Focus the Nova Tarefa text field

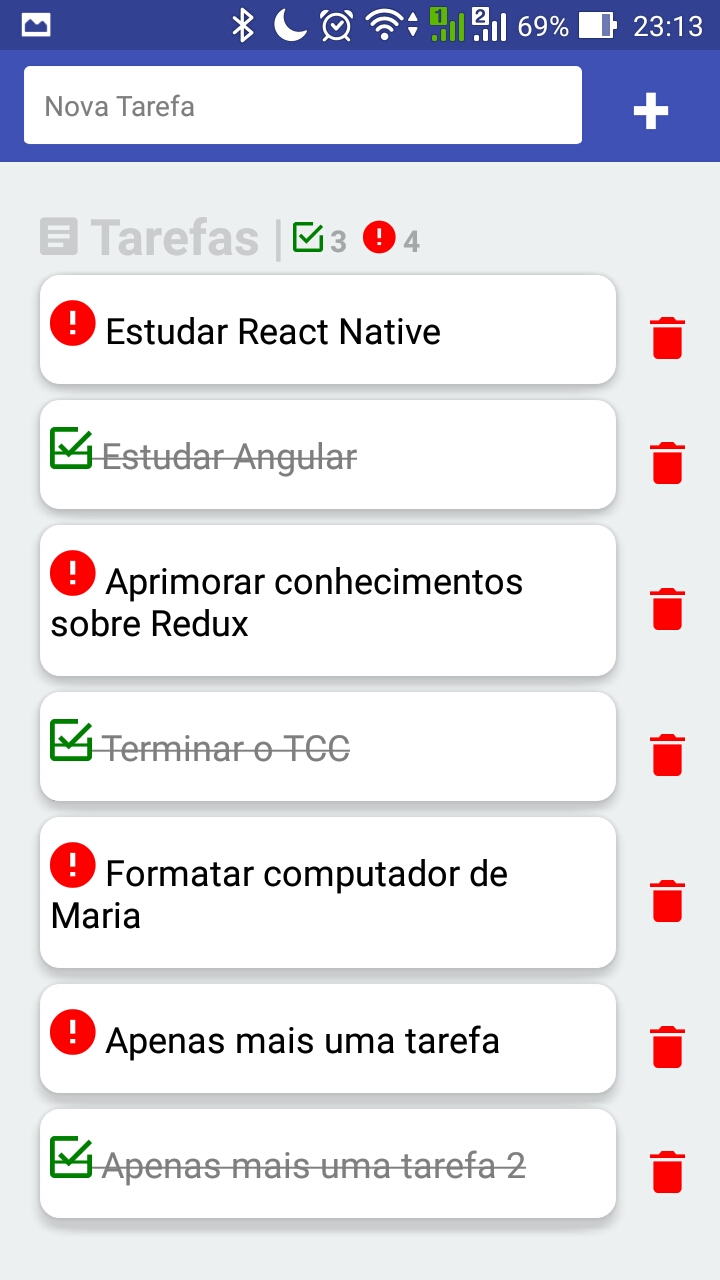(x=302, y=105)
